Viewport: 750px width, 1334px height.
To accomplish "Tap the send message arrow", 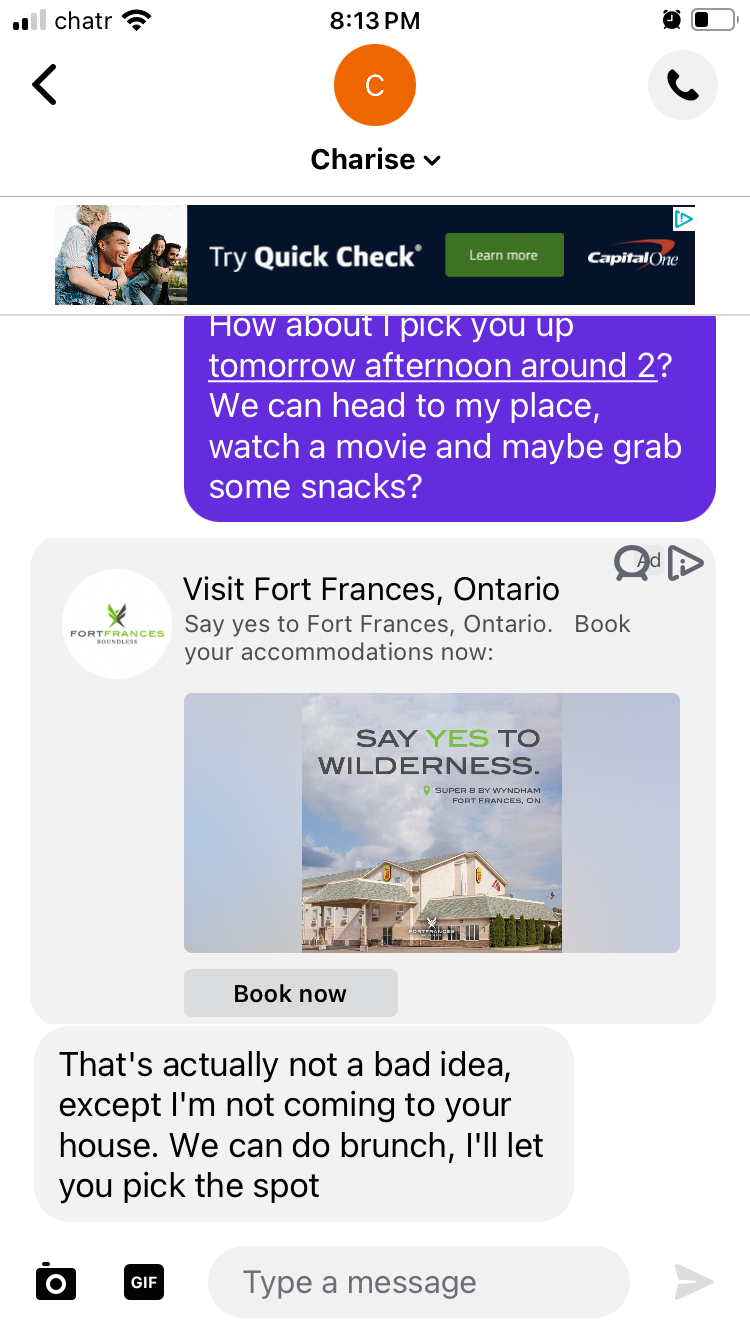I will pos(693,1282).
